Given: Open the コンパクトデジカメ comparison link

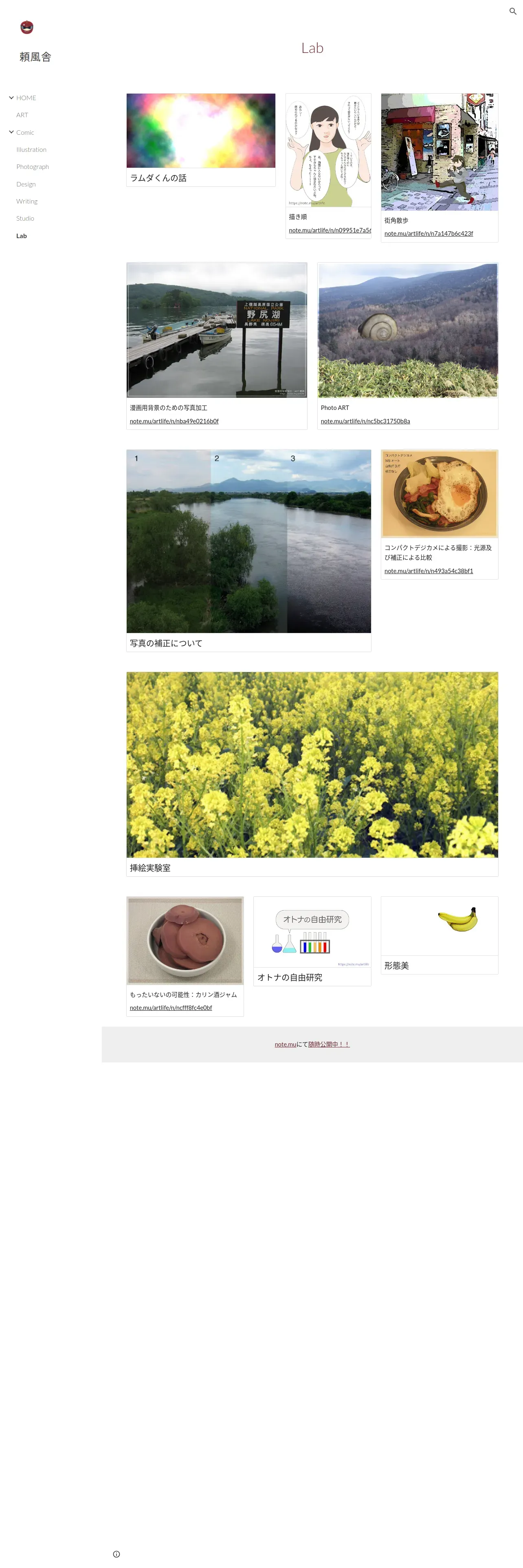Looking at the screenshot, I should pos(429,571).
